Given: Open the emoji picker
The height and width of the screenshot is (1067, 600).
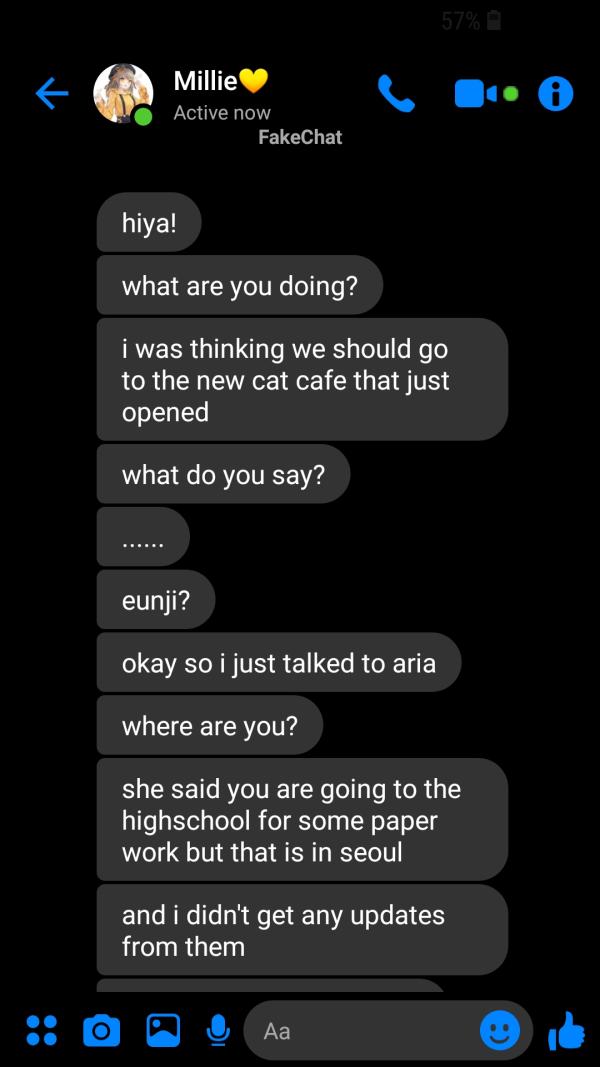Looking at the screenshot, I should click(x=499, y=1030).
